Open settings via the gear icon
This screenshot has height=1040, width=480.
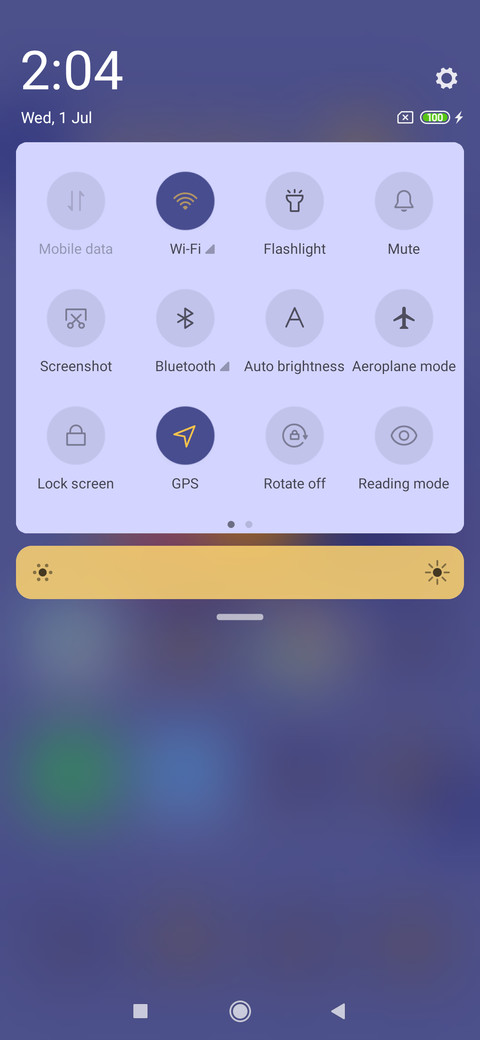(446, 78)
